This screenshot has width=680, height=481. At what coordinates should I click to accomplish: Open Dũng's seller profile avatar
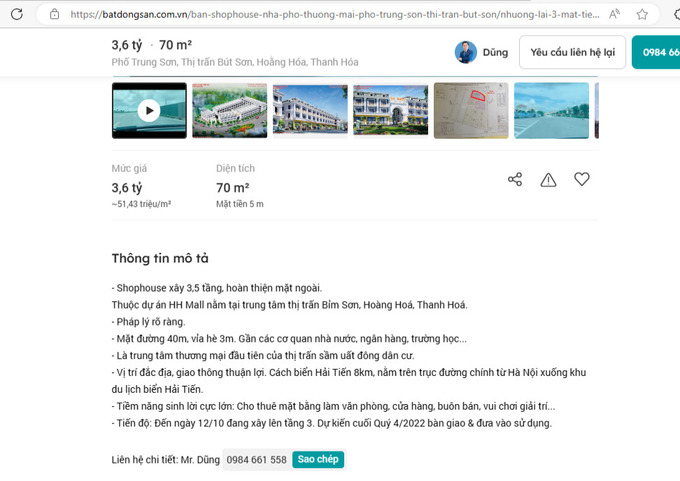(x=466, y=52)
